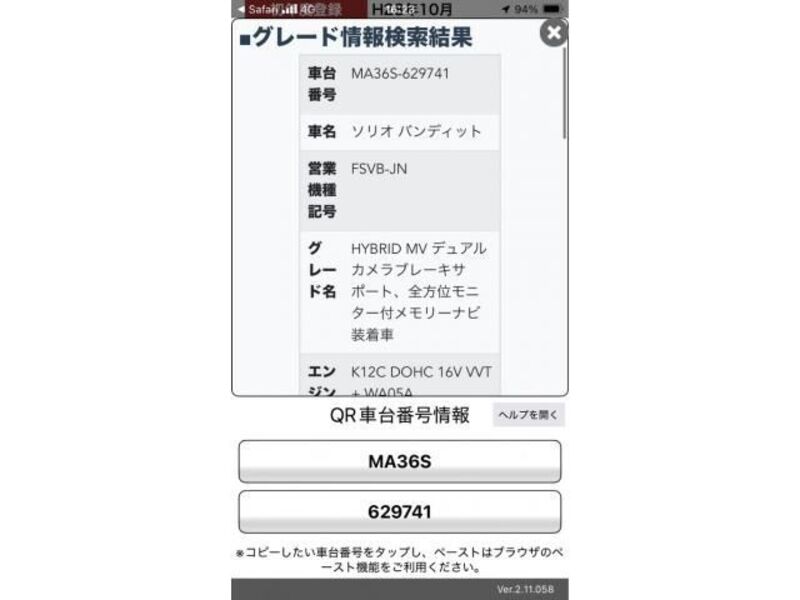Copy chassis number 629741
Image resolution: width=800 pixels, height=600 pixels.
click(399, 512)
